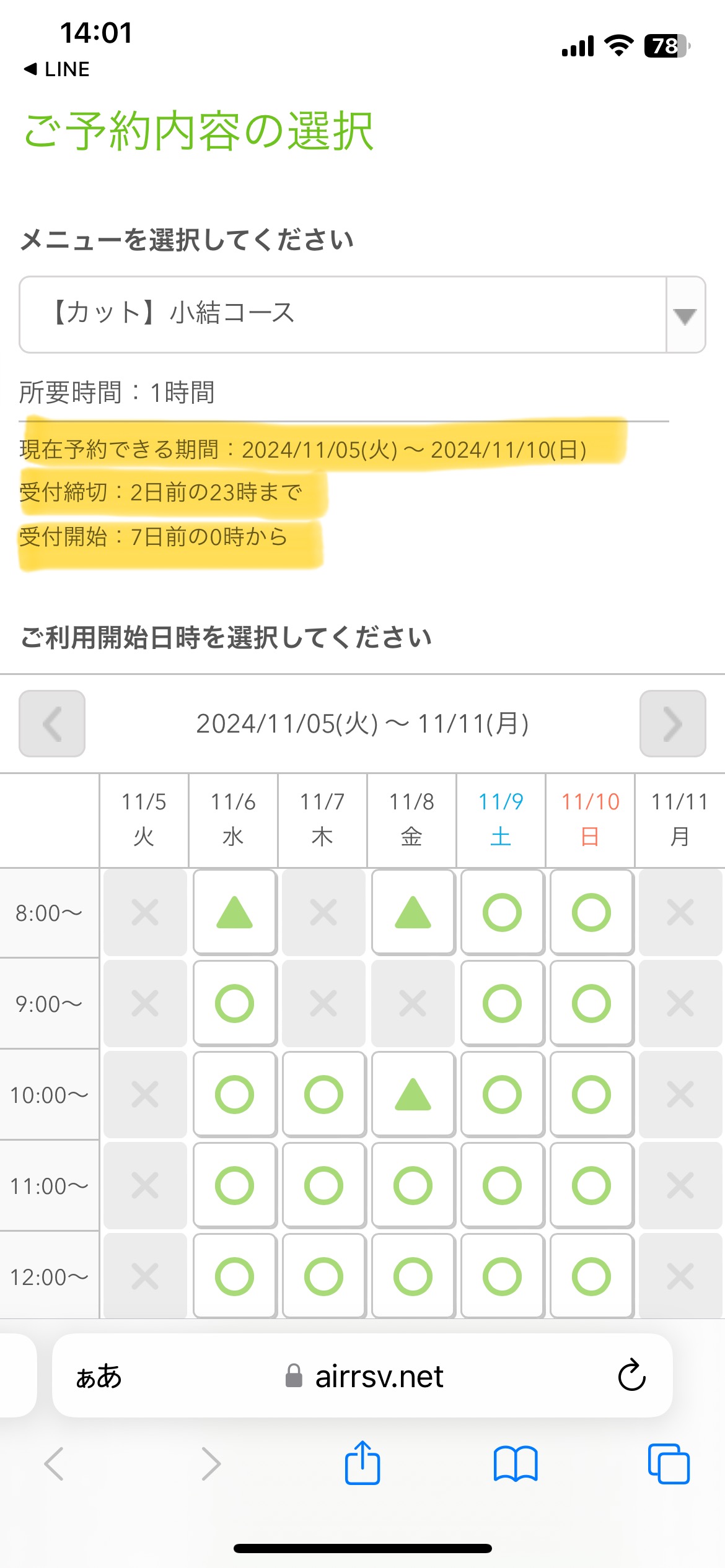This screenshot has height=1568, width=725.
Task: Open Safari bookmarks
Action: 516,1464
